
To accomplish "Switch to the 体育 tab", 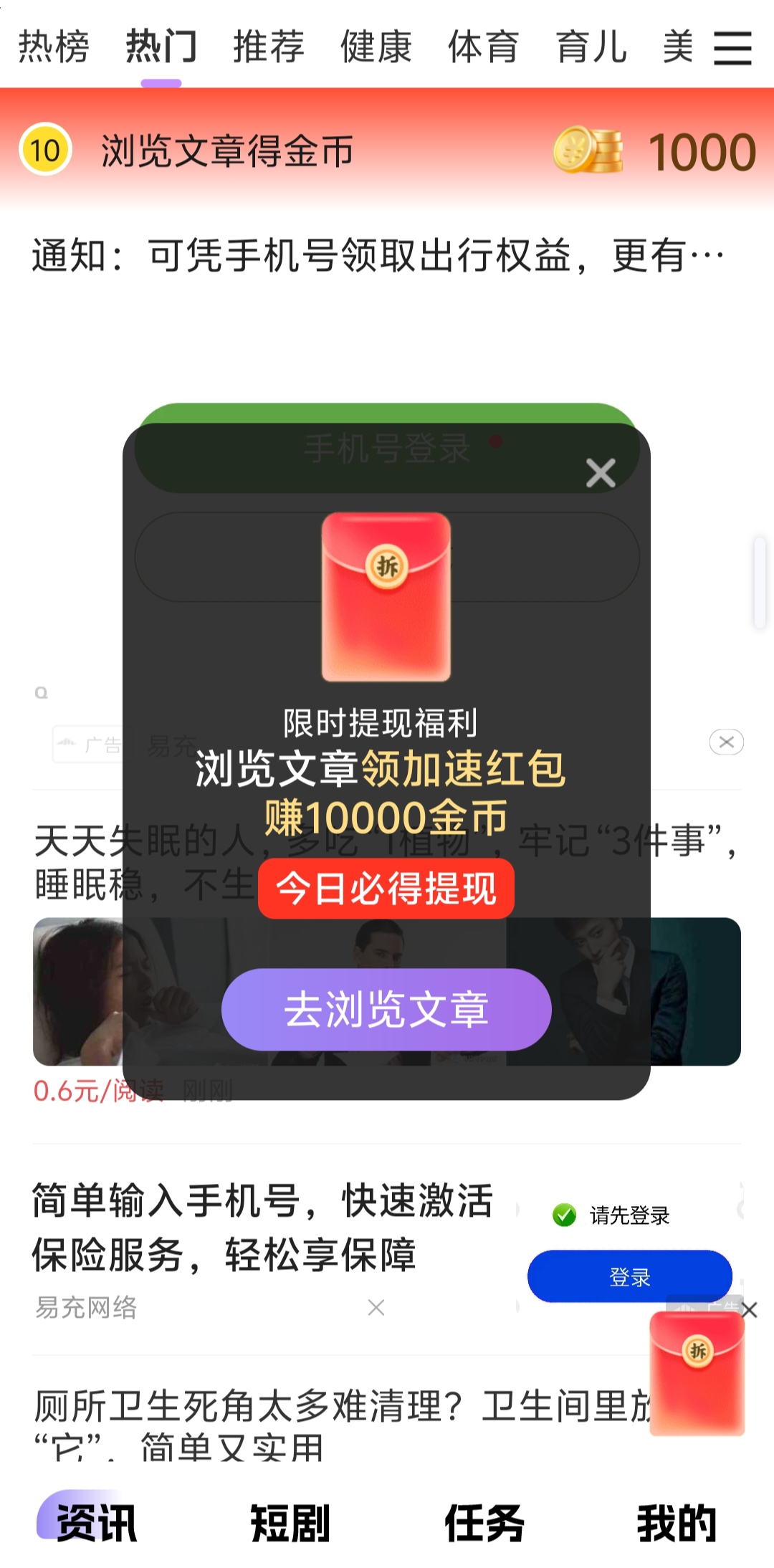I will pyautogui.click(x=484, y=47).
